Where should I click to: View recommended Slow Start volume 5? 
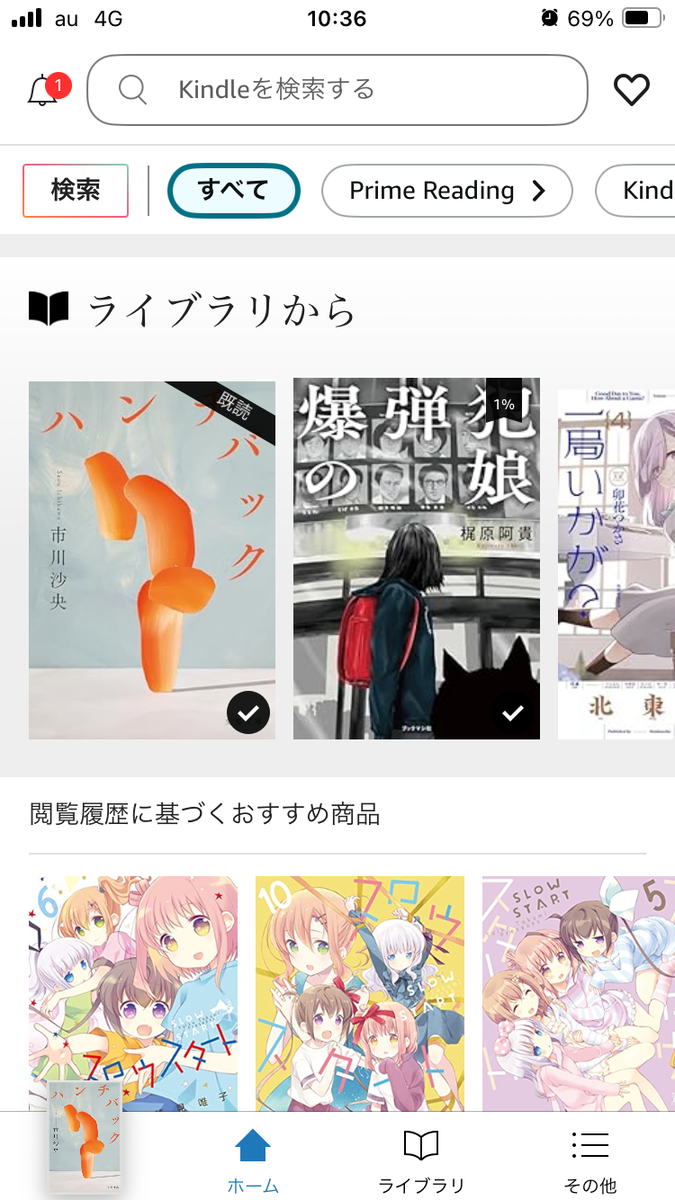[578, 993]
